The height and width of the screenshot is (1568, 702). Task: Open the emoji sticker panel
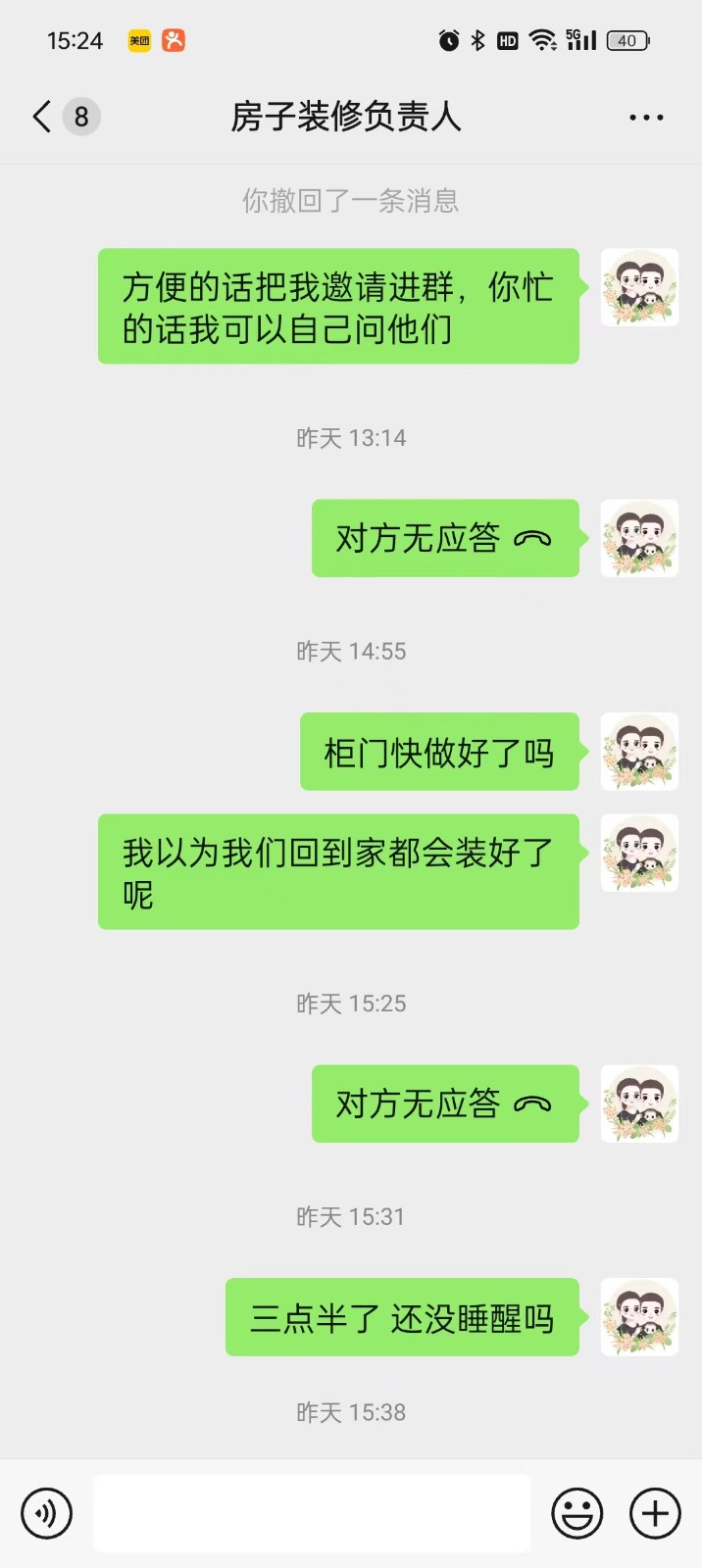click(577, 1513)
